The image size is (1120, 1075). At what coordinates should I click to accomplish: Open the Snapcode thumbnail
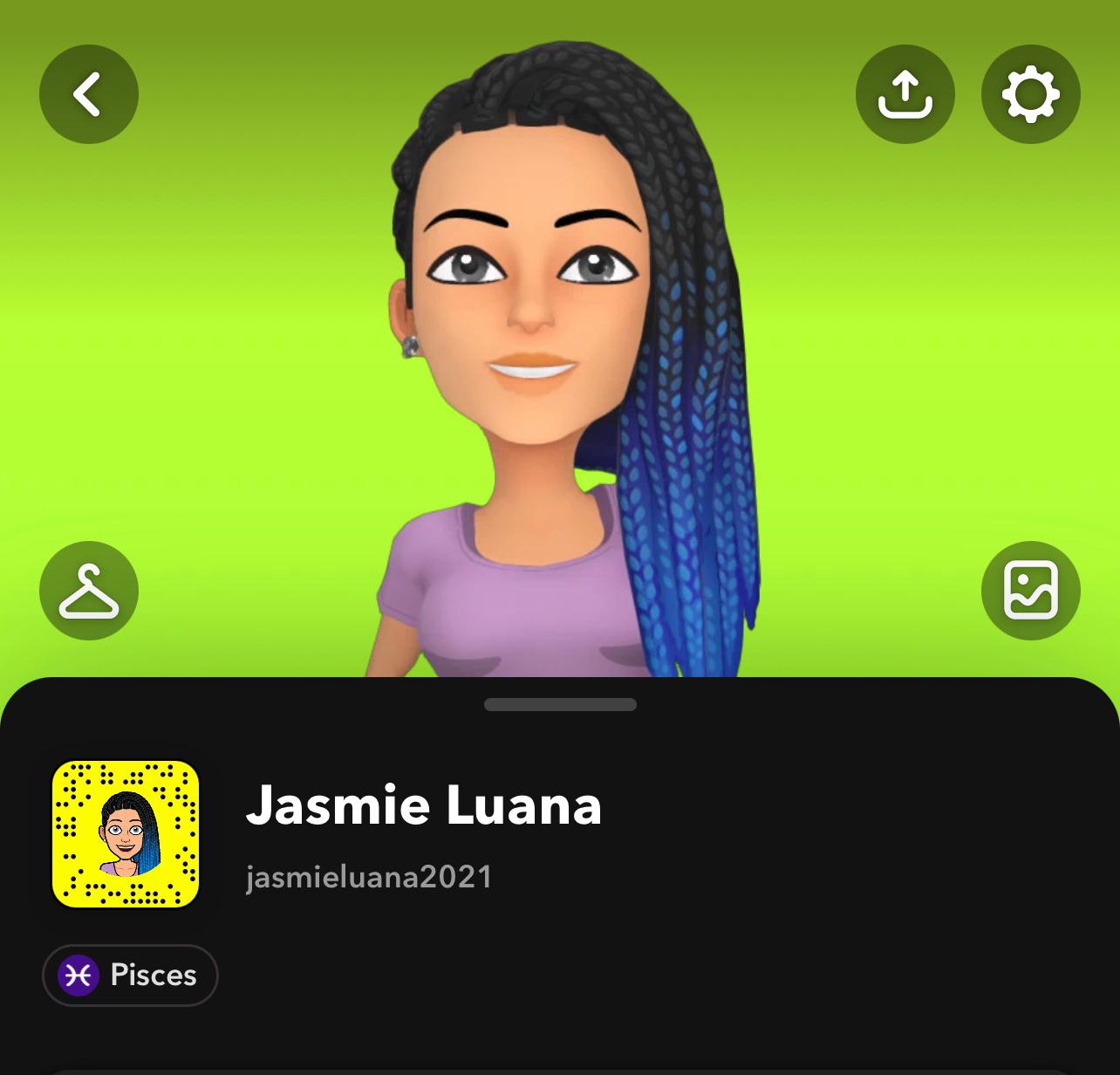126,834
